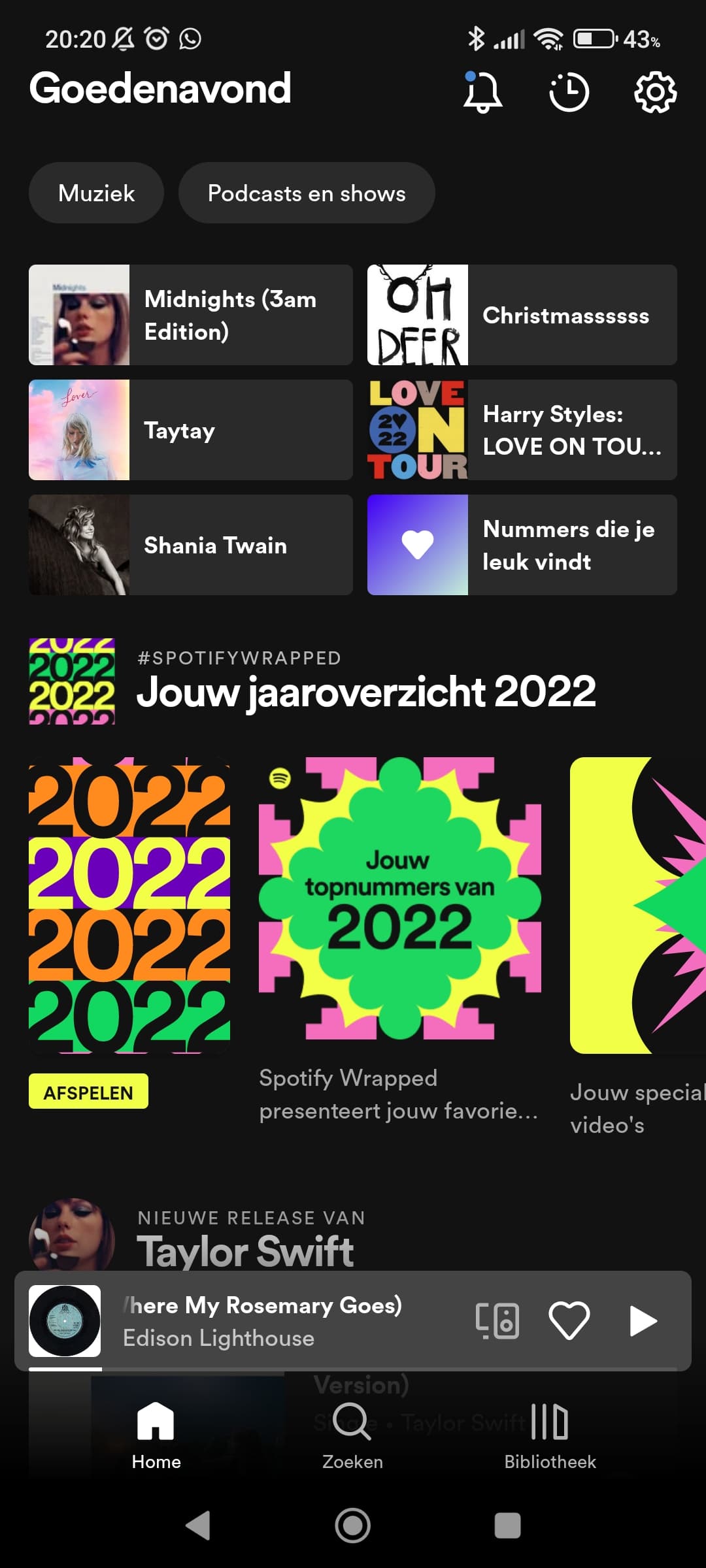Select the Podcasts en shows chip

307,193
